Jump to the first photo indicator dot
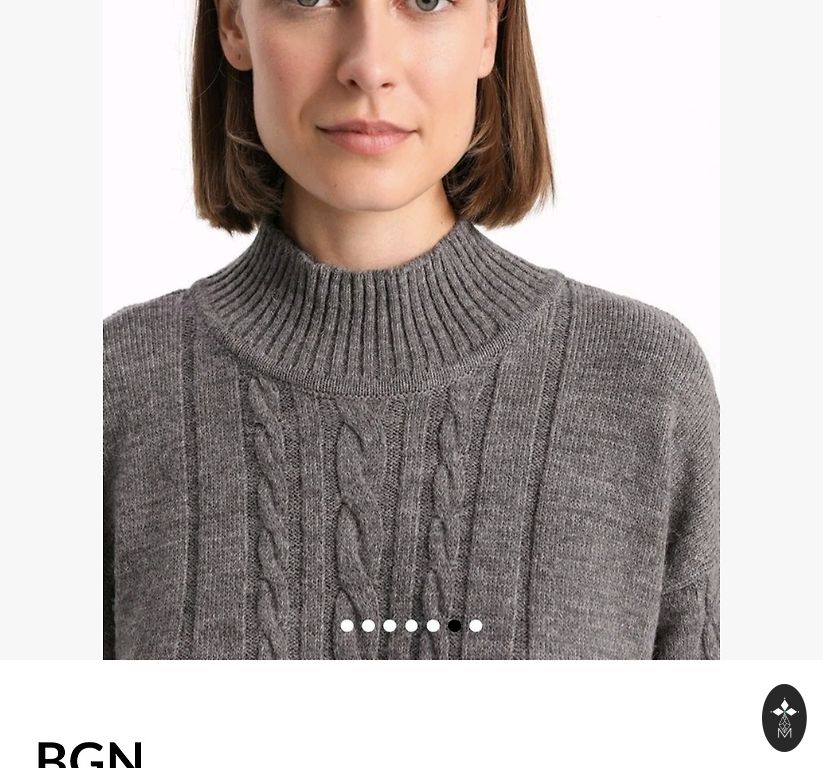The image size is (823, 768). (347, 626)
